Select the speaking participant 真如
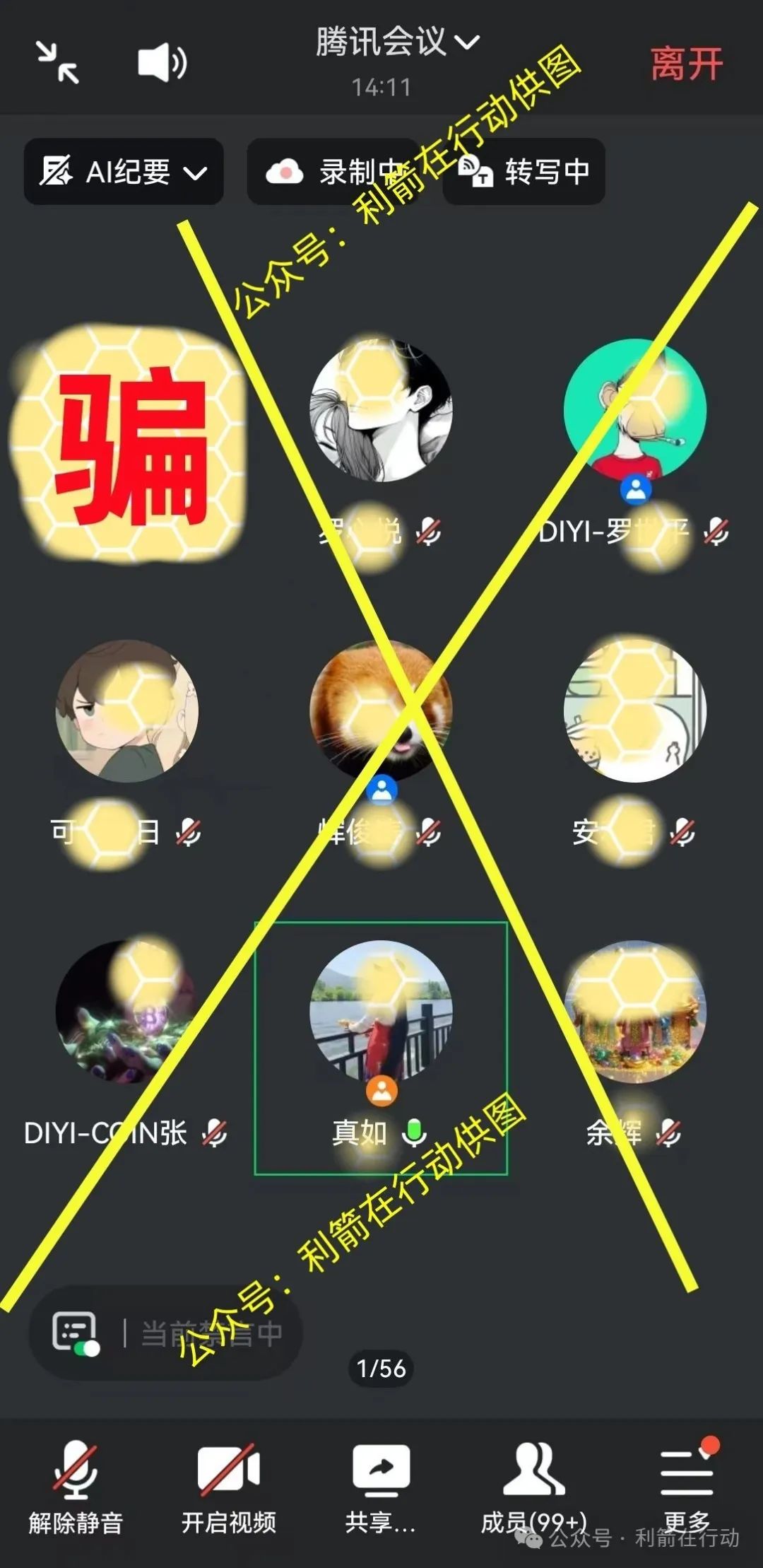The width and height of the screenshot is (763, 1568). tap(381, 1046)
